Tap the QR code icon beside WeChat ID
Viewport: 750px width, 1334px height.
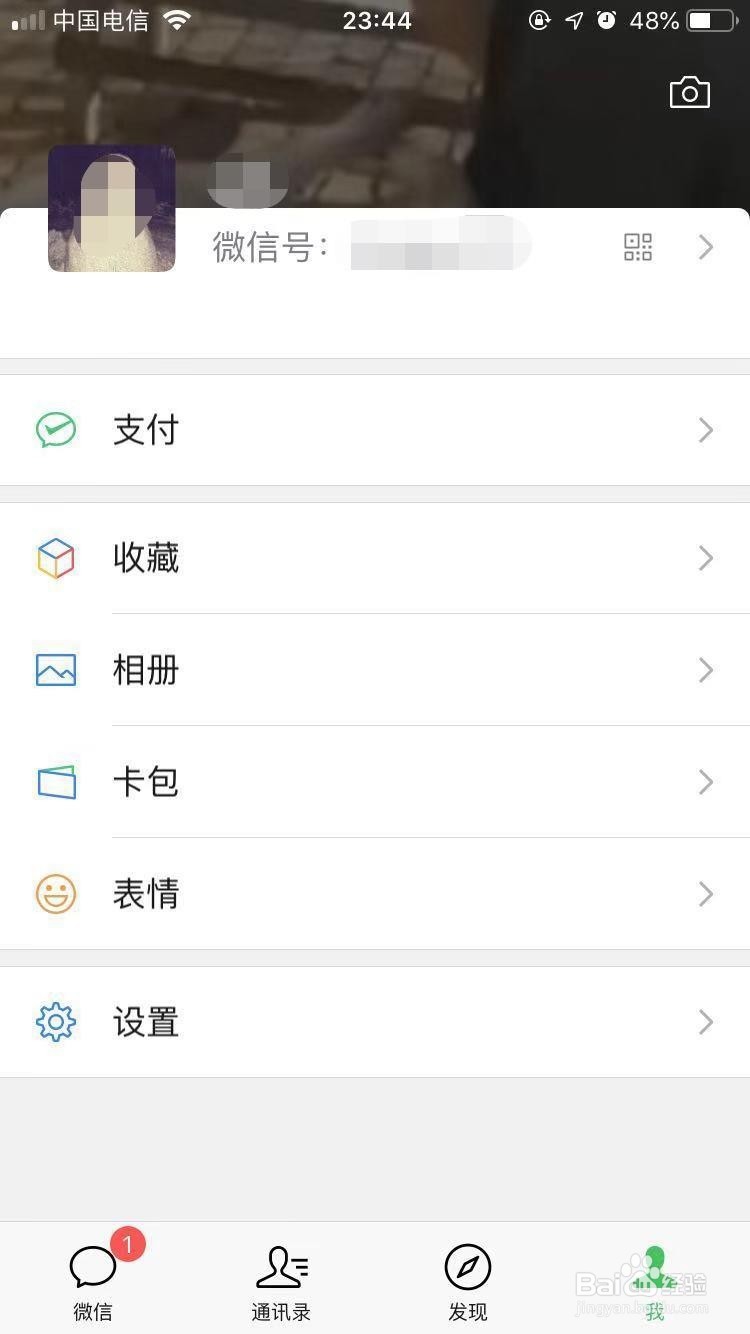(x=637, y=246)
